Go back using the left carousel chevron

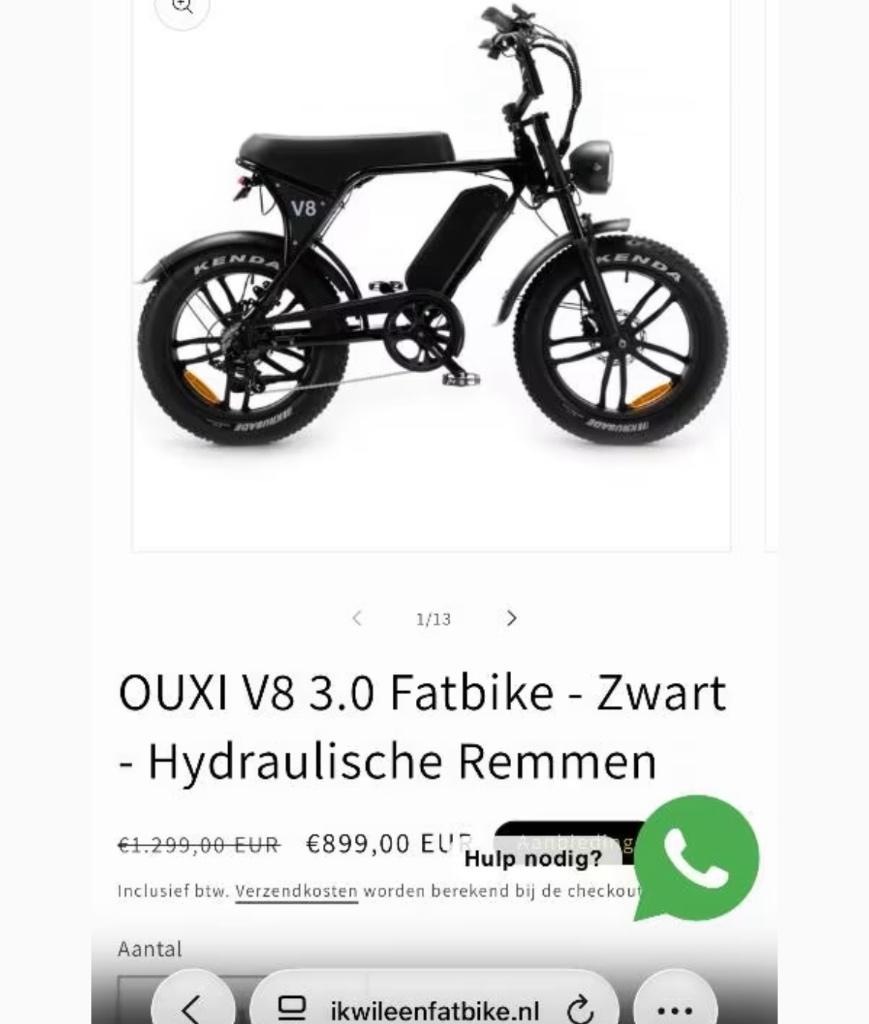tap(357, 618)
